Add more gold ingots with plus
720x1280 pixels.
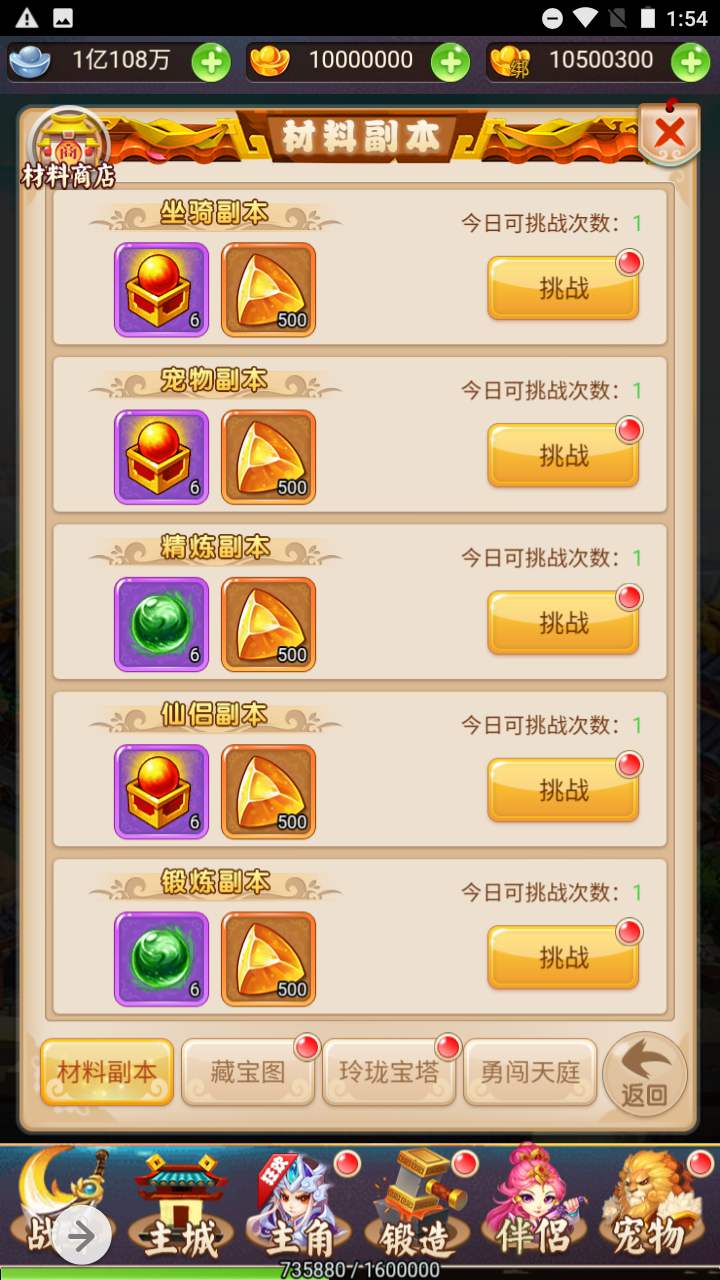(x=450, y=62)
